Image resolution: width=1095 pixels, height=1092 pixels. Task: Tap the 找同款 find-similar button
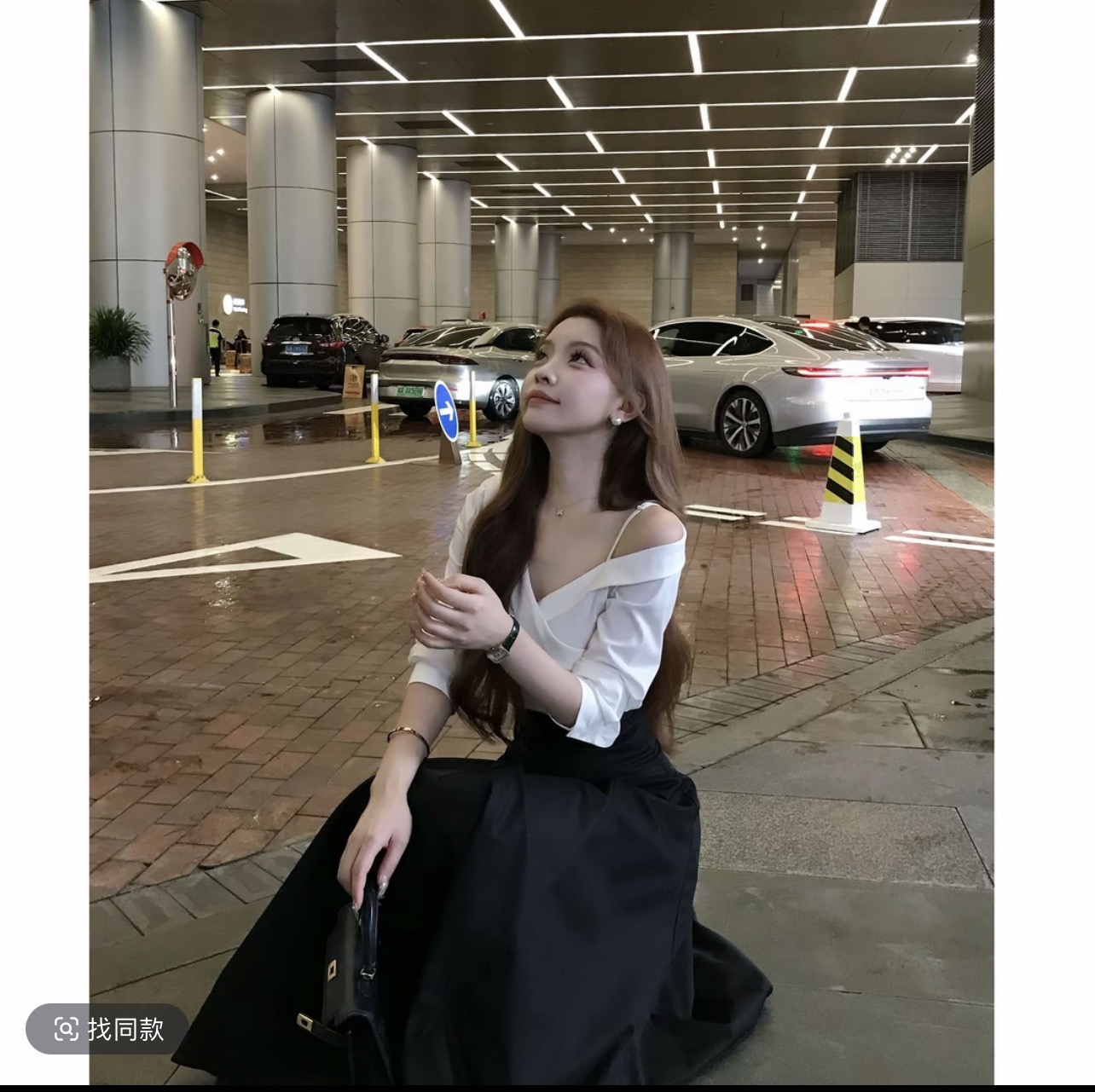coord(107,1029)
